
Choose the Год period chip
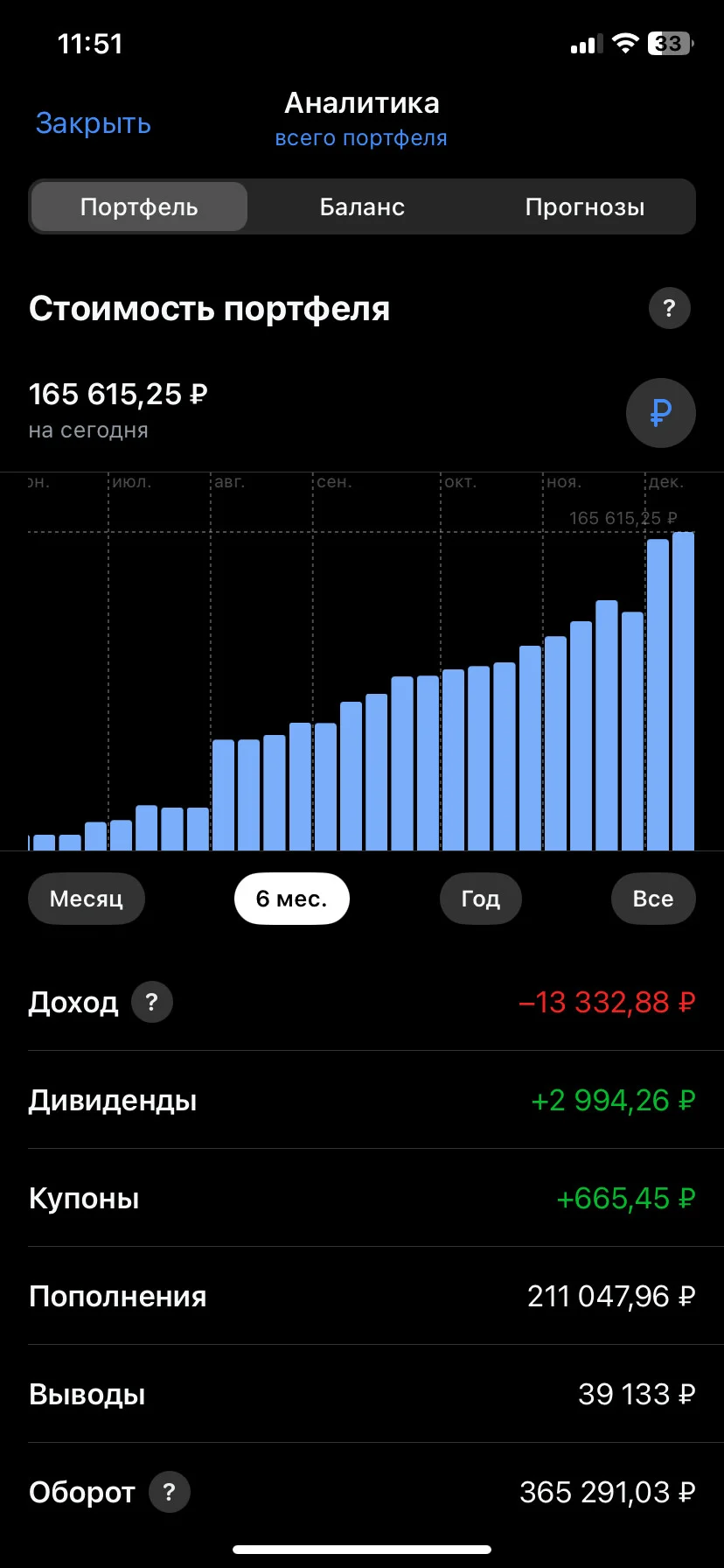(480, 899)
